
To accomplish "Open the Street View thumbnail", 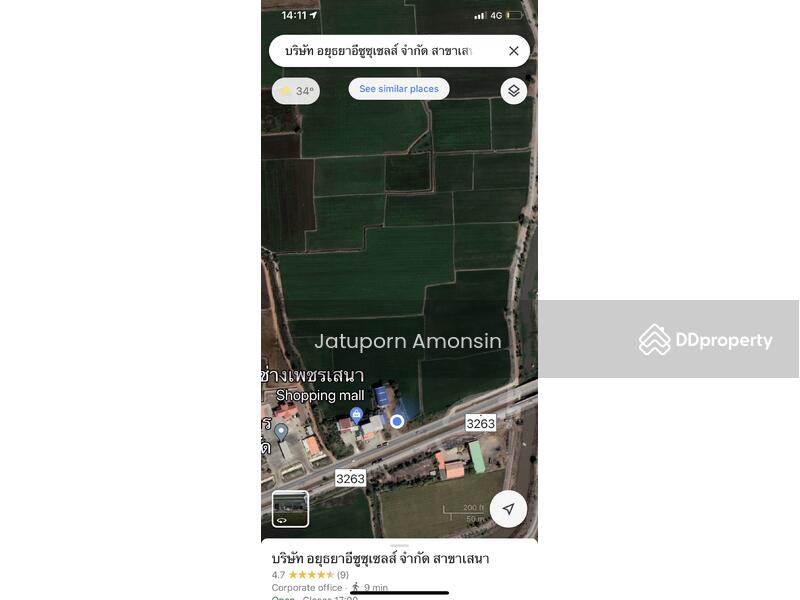I will pos(290,509).
